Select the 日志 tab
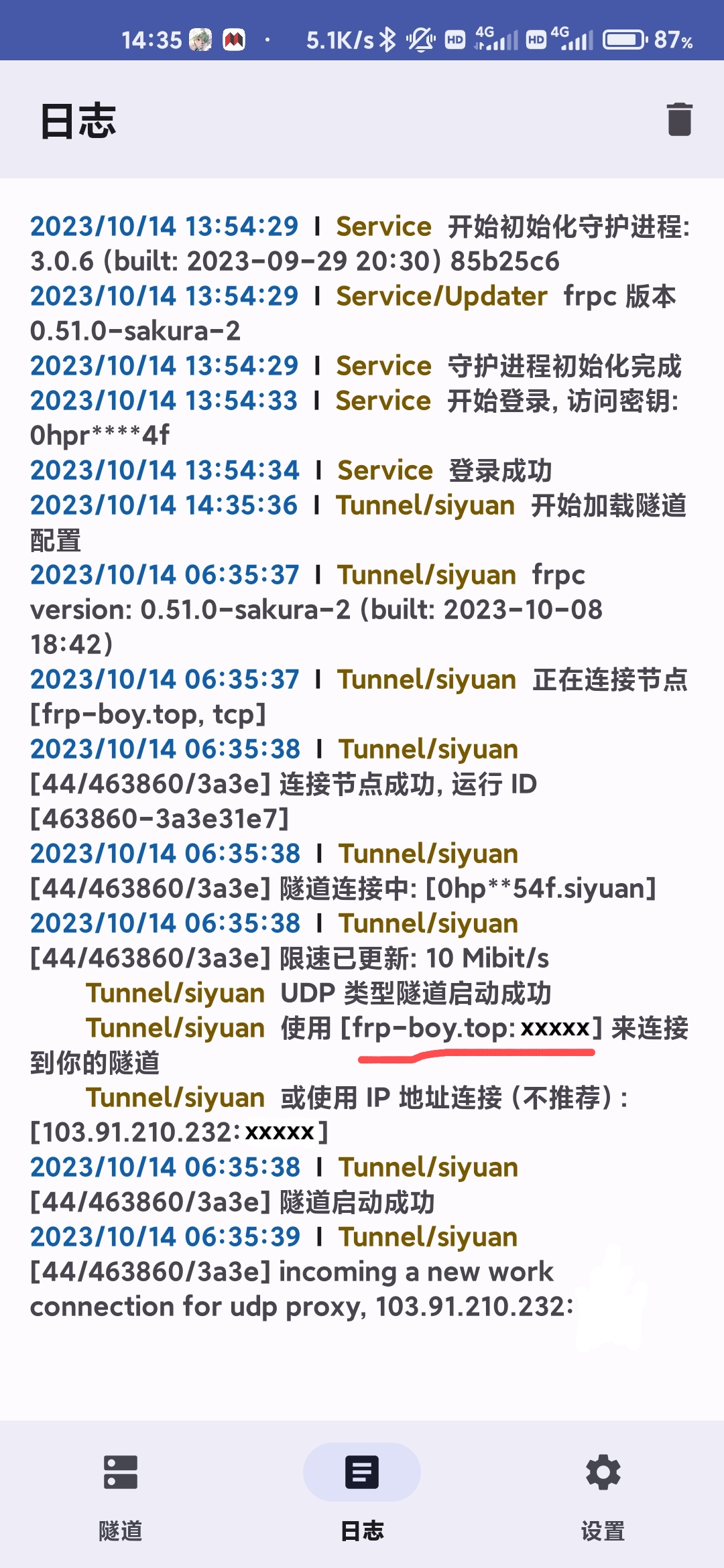Viewport: 724px width, 1568px height. (x=362, y=1492)
